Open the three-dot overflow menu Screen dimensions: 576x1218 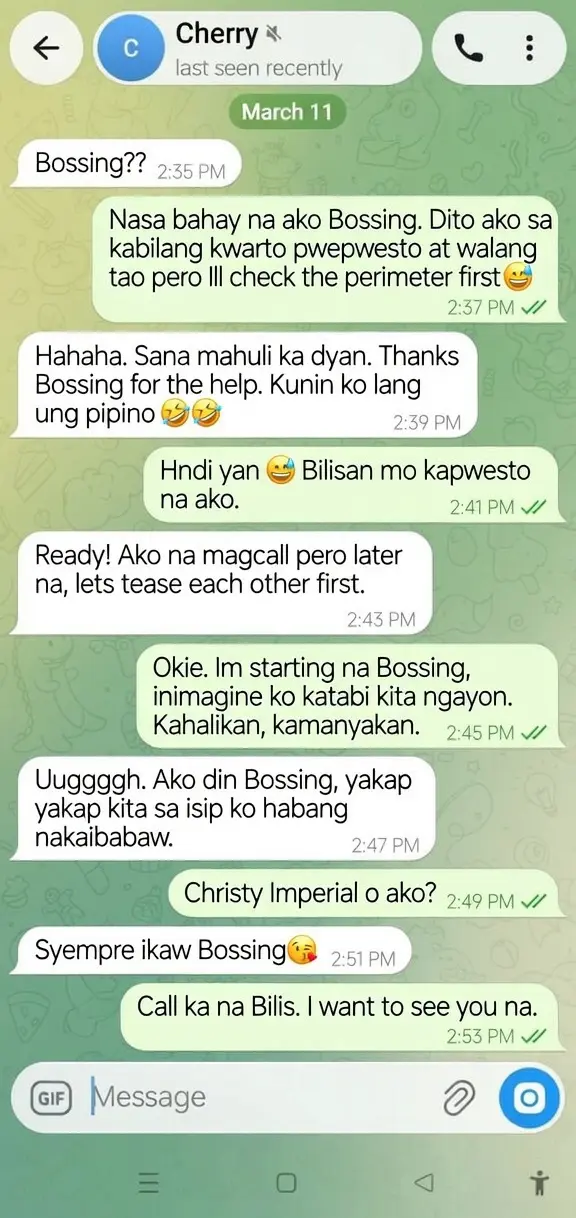529,48
